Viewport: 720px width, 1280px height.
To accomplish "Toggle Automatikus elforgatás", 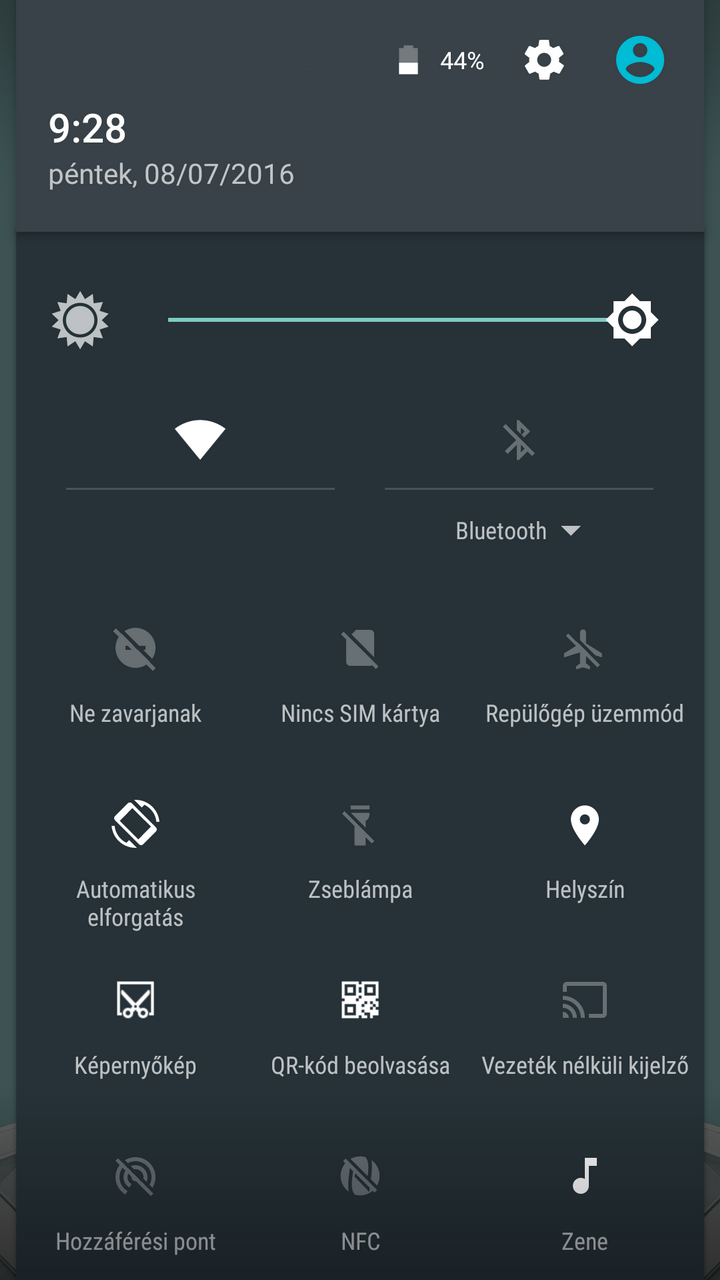I will pos(136,826).
